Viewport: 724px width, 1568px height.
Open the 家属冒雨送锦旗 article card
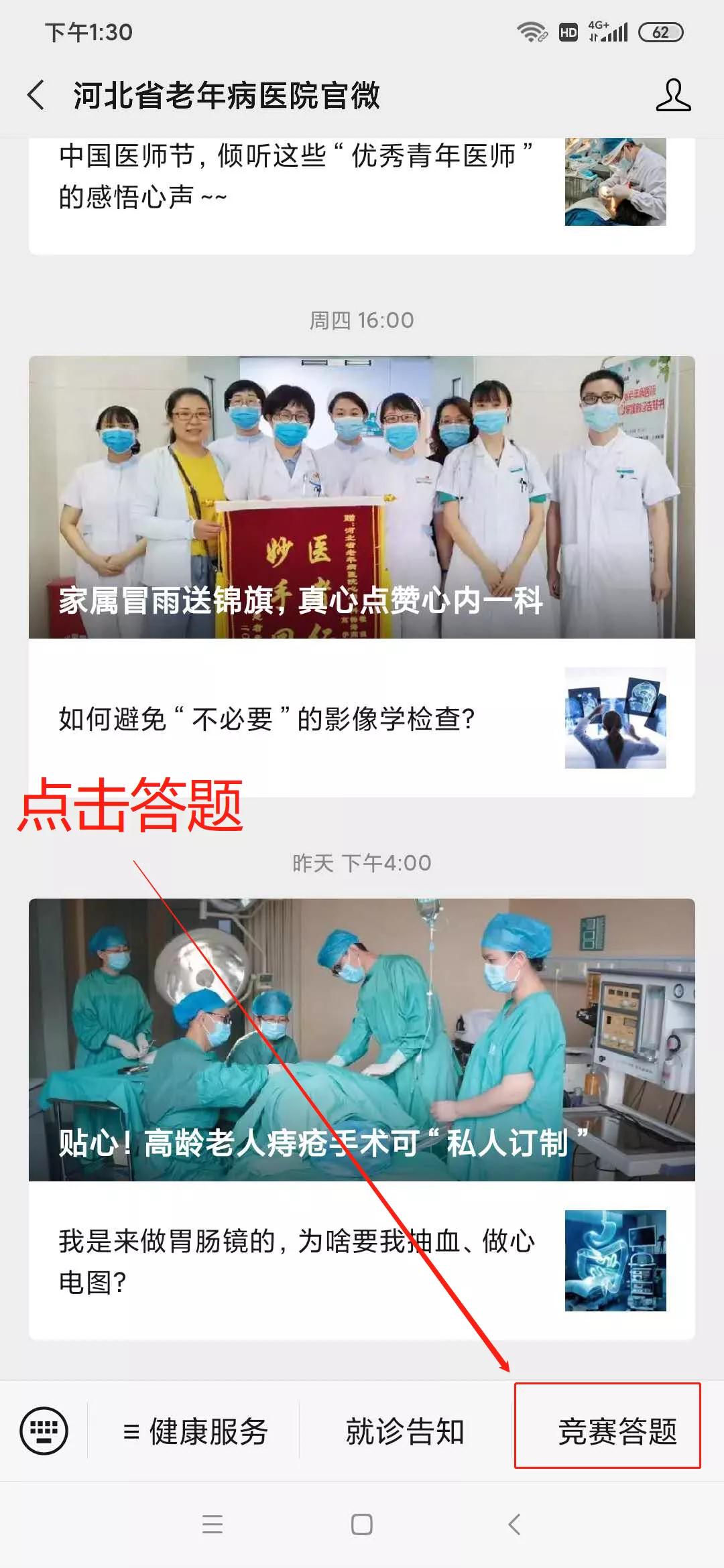pos(362,497)
